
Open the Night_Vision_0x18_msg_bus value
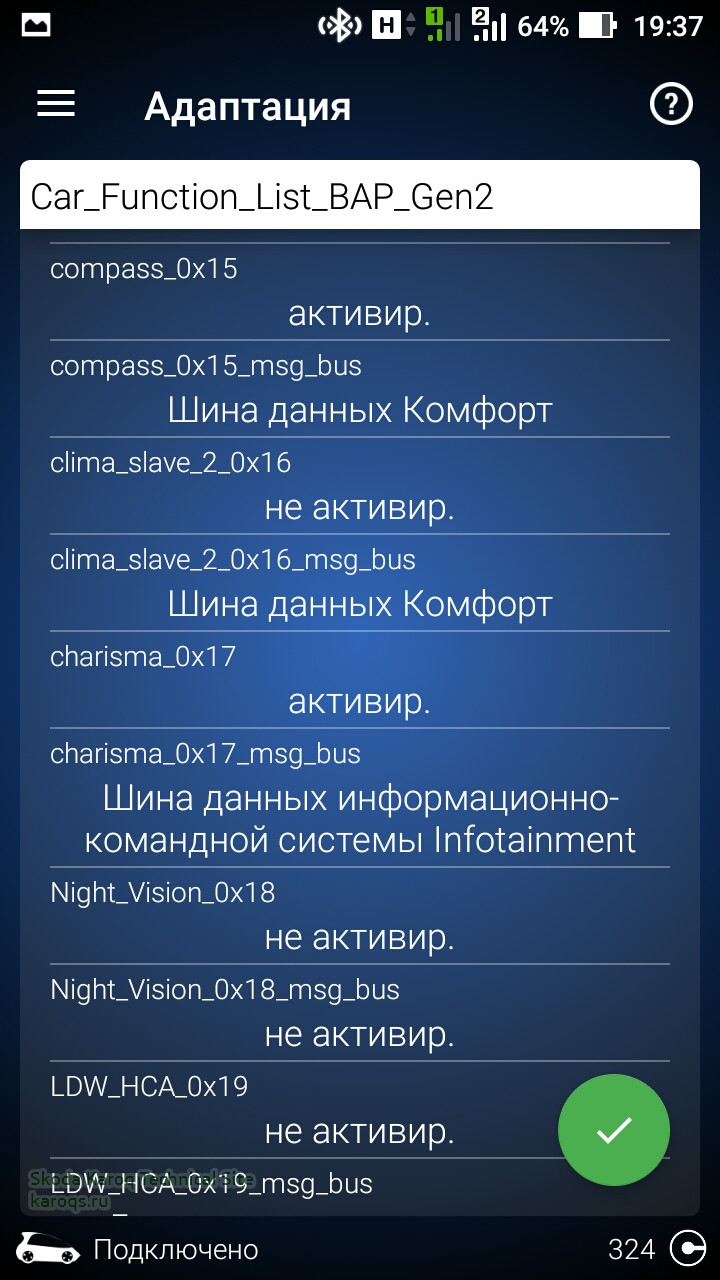(360, 1034)
